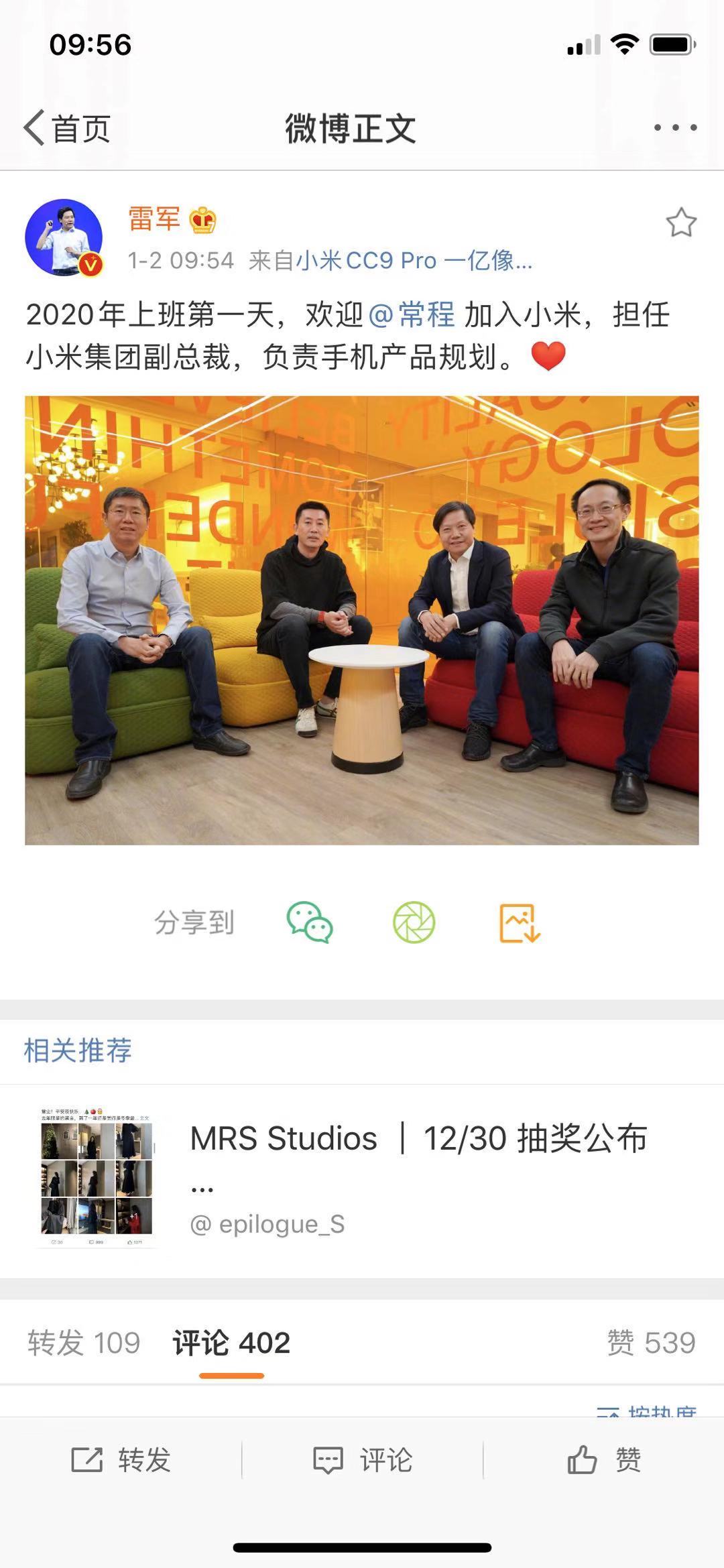724x1568 pixels.
Task: View the post photo full screen
Action: (x=362, y=620)
